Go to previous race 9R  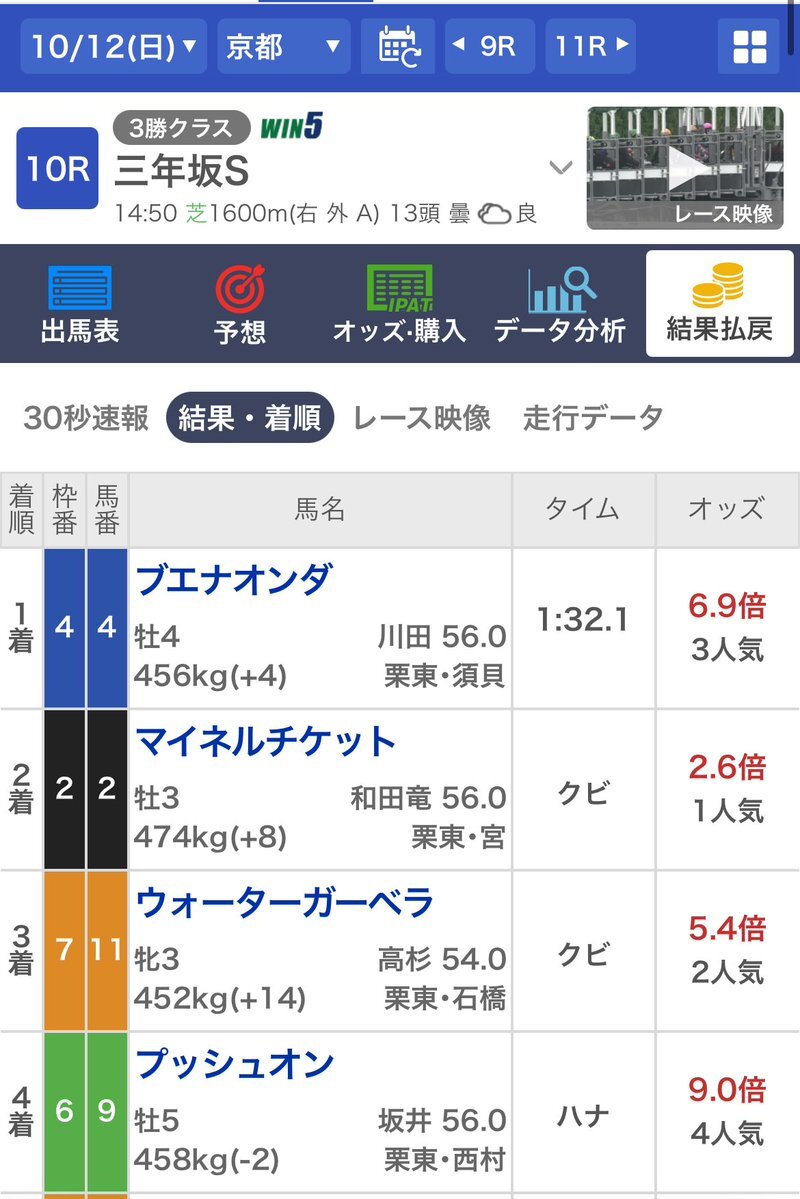click(489, 47)
